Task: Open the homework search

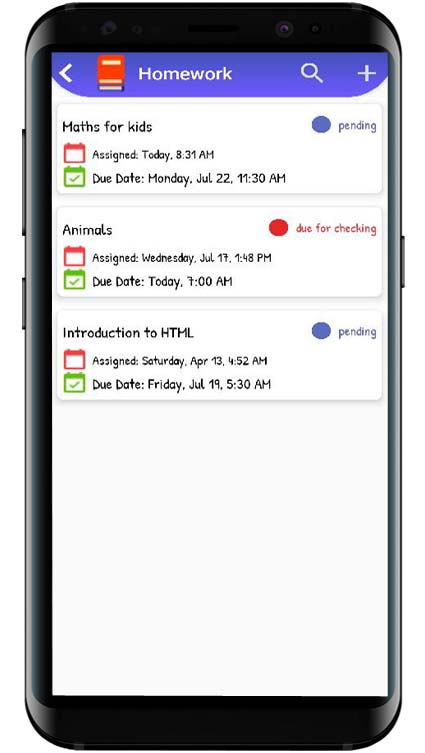Action: pyautogui.click(x=312, y=73)
